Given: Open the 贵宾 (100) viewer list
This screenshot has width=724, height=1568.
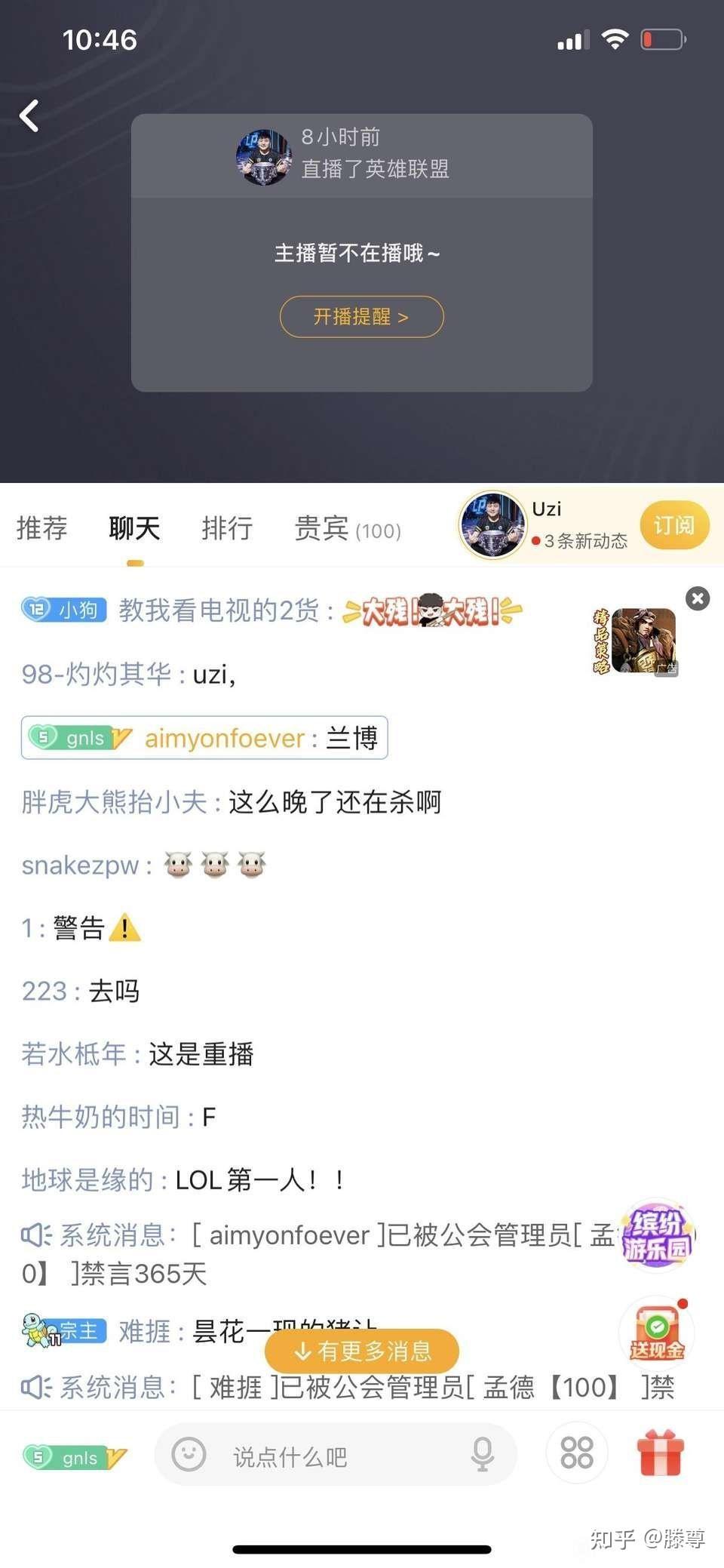Looking at the screenshot, I should click(348, 529).
